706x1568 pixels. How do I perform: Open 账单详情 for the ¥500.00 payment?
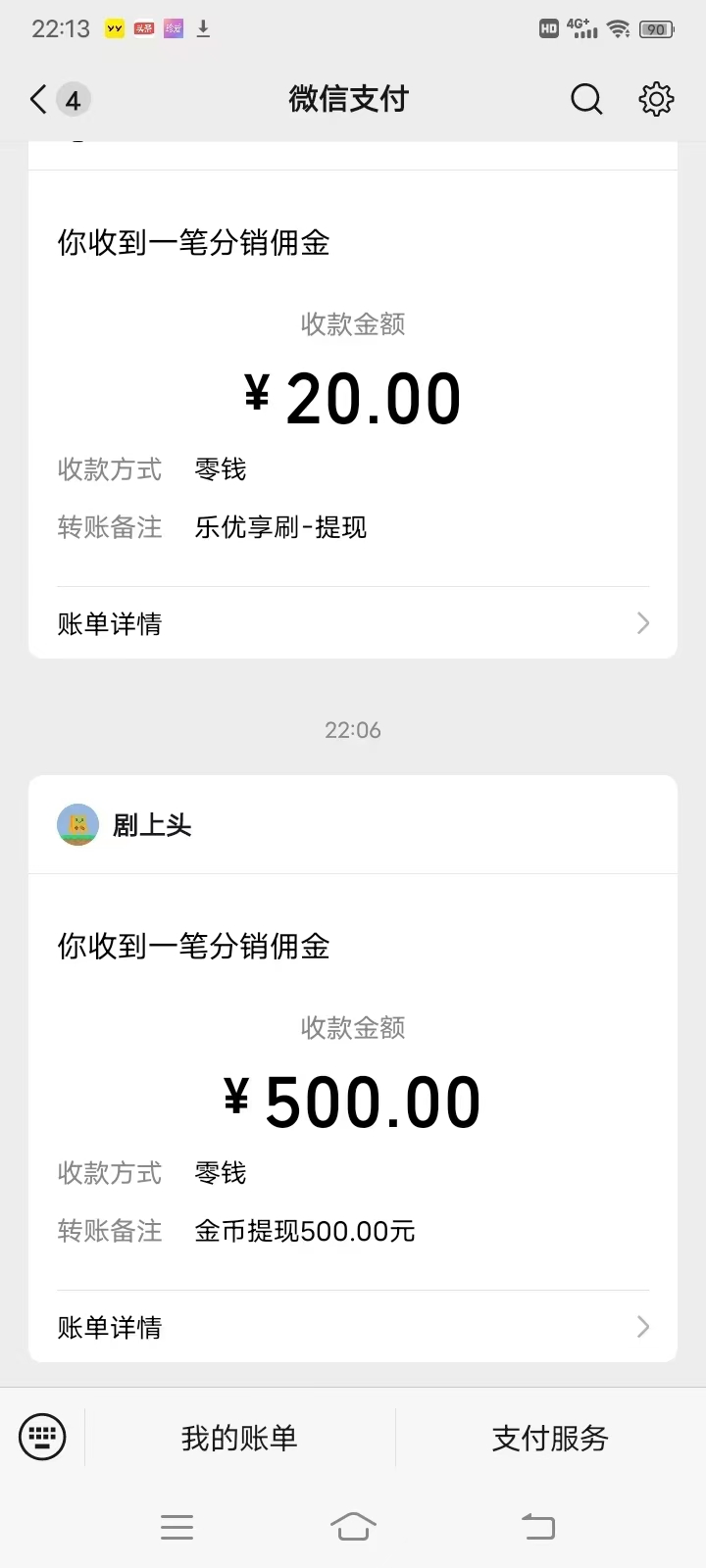[353, 1327]
